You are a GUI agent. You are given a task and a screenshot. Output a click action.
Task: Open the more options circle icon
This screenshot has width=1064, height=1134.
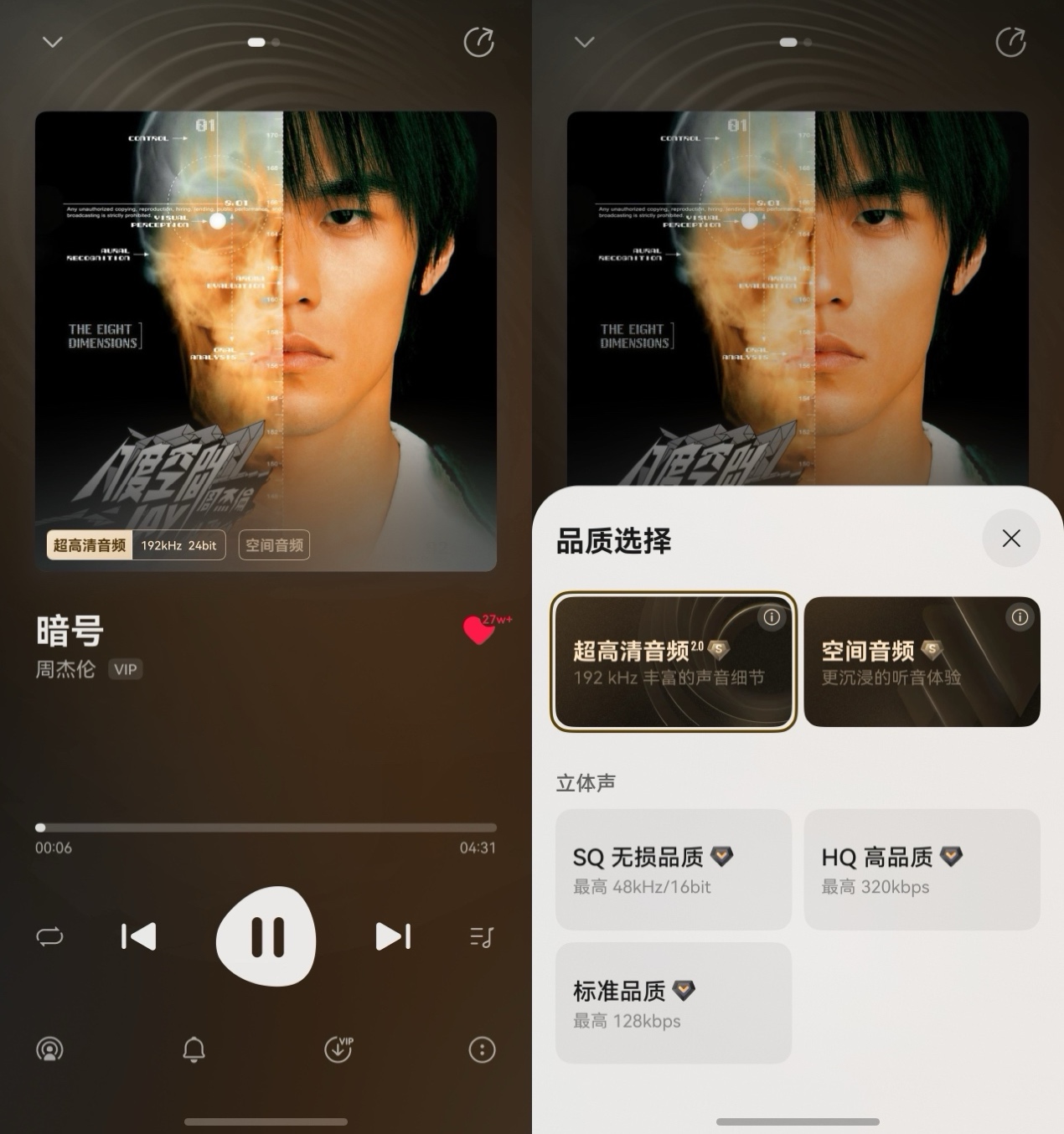click(482, 1049)
